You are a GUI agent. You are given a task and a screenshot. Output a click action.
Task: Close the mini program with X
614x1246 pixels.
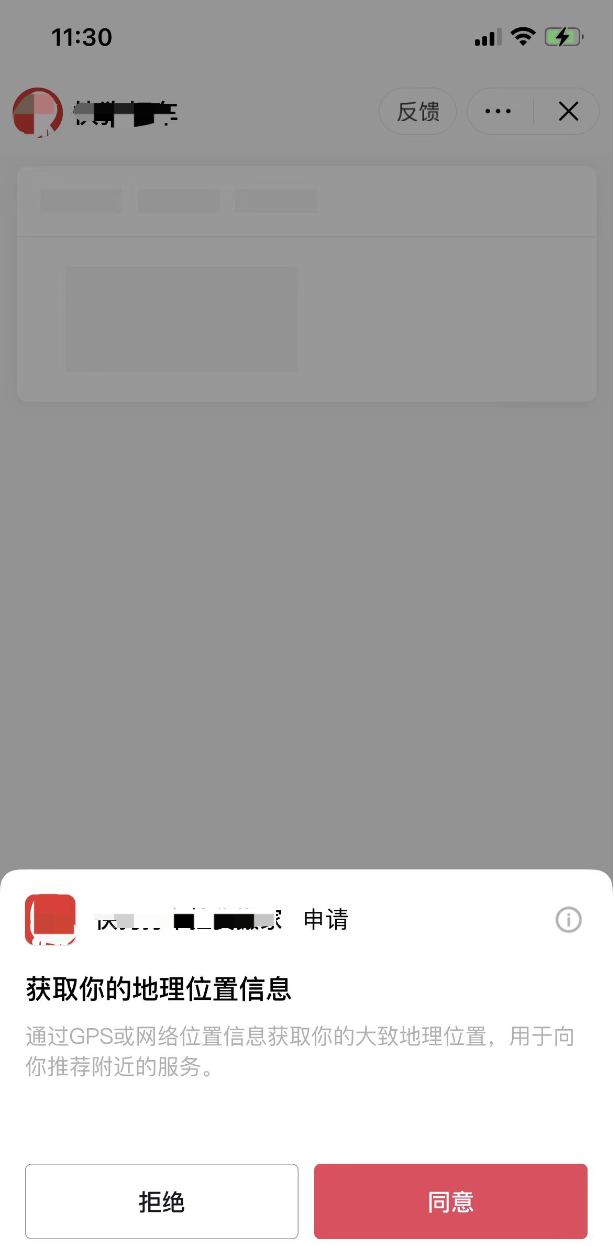coord(568,112)
